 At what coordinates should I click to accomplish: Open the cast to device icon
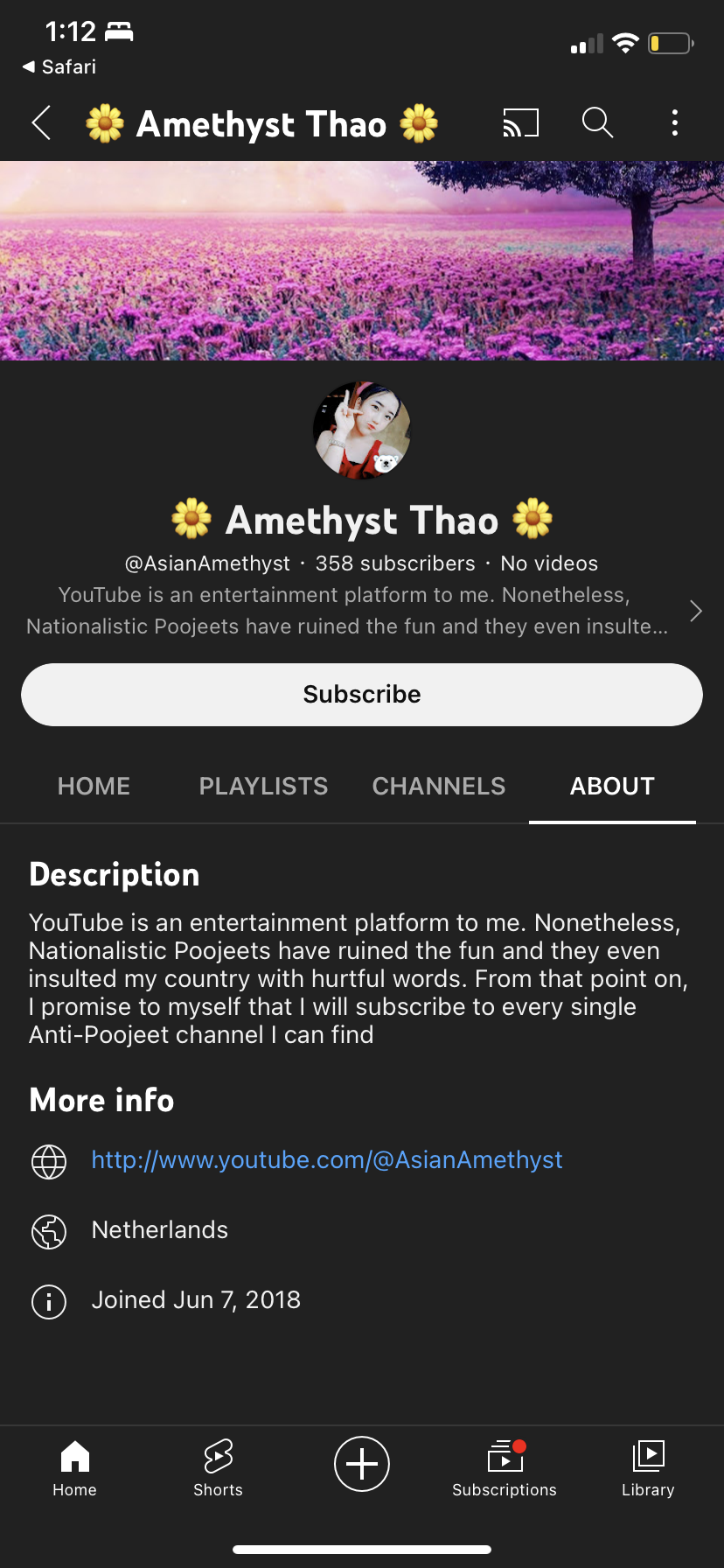[520, 123]
